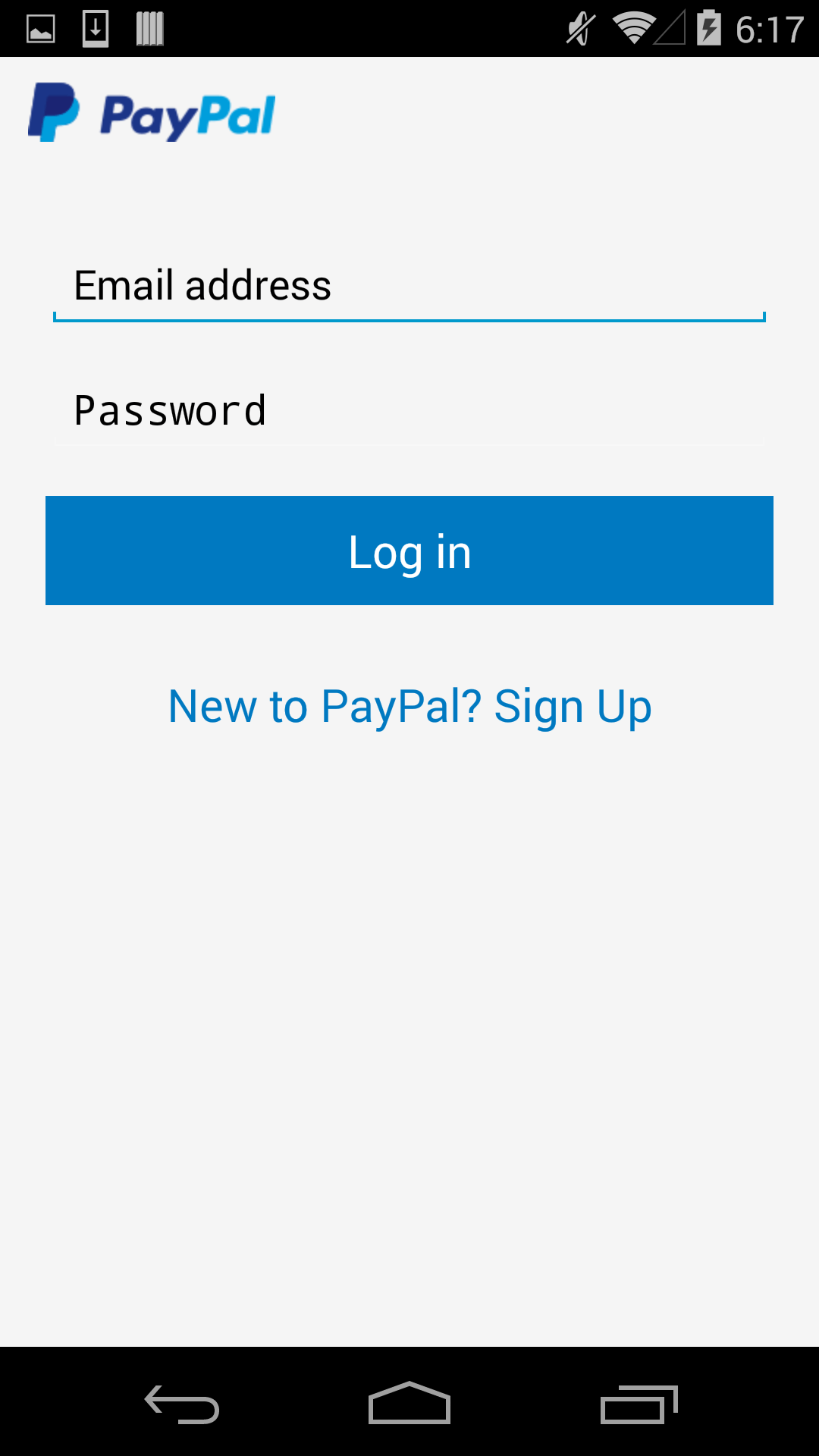The image size is (819, 1456).
Task: Go back using the navigation bar
Action: pyautogui.click(x=182, y=1403)
